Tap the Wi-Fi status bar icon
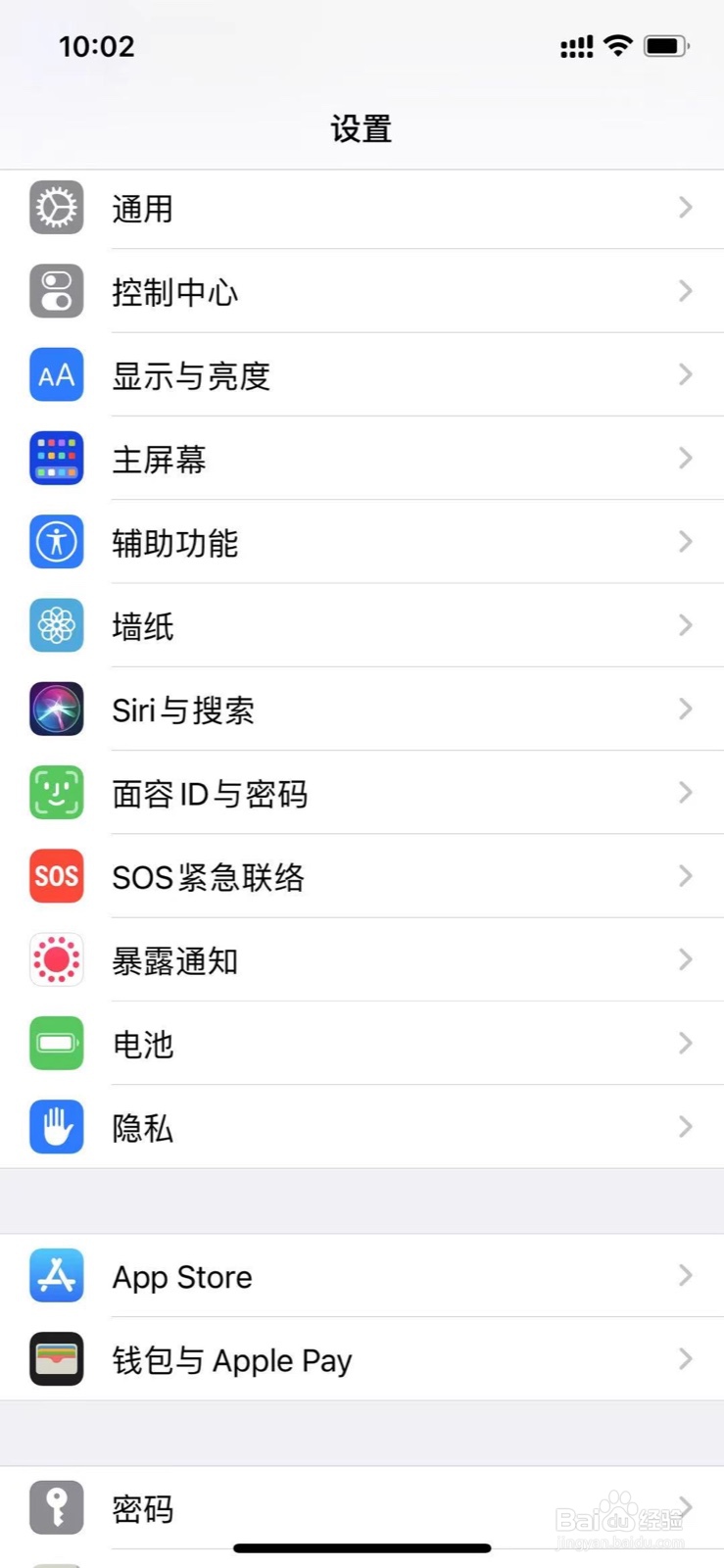724x1568 pixels. 619,45
